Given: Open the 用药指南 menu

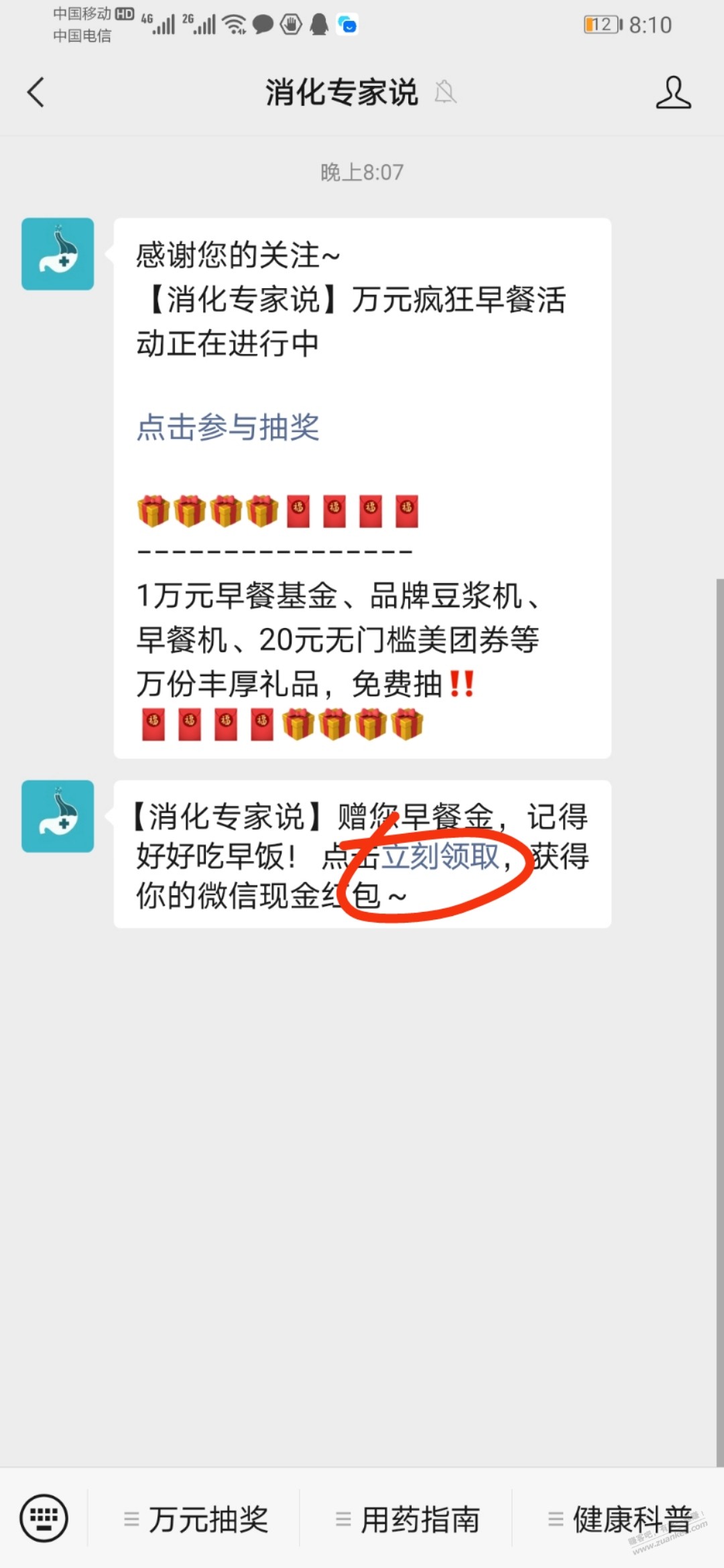Looking at the screenshot, I should click(x=408, y=1519).
